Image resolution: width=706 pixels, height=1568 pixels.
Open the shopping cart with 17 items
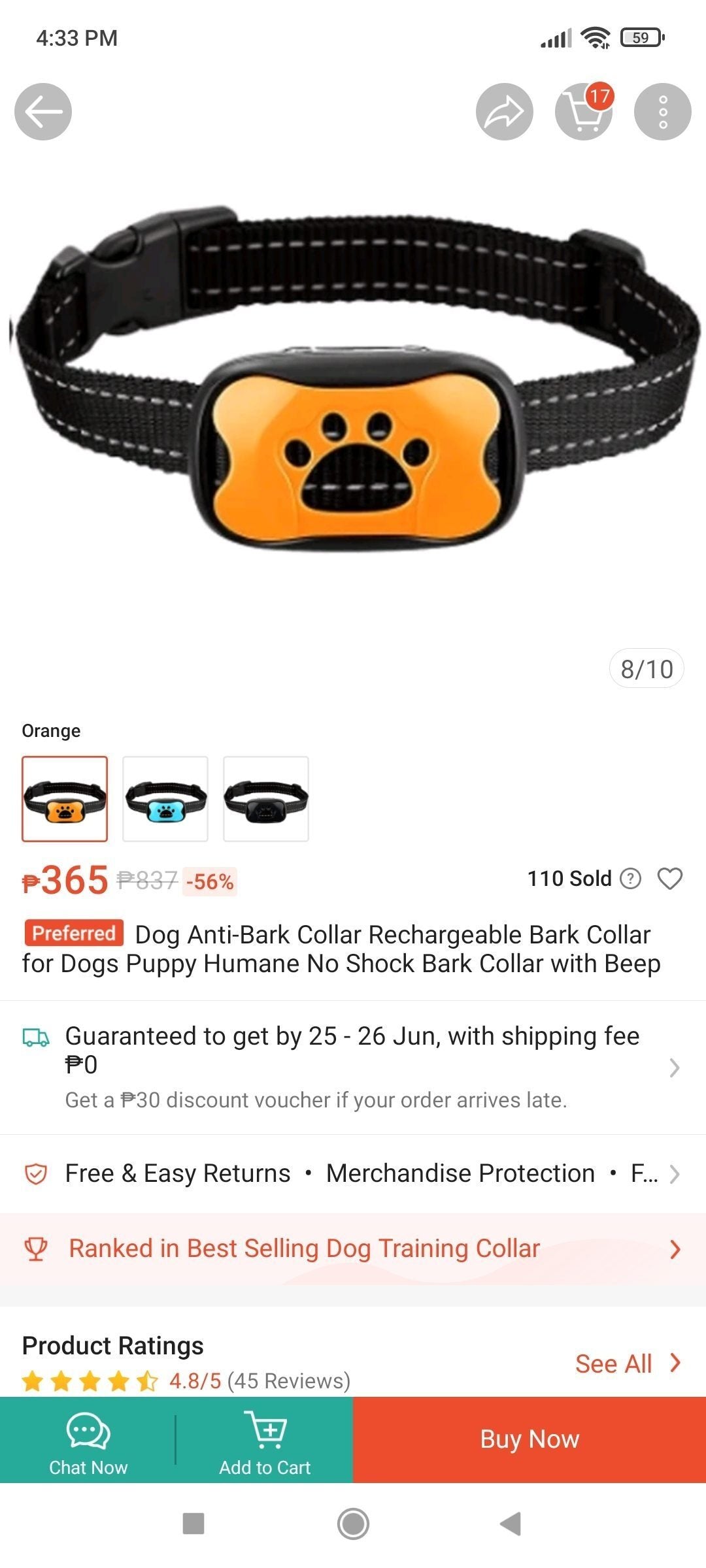click(583, 112)
